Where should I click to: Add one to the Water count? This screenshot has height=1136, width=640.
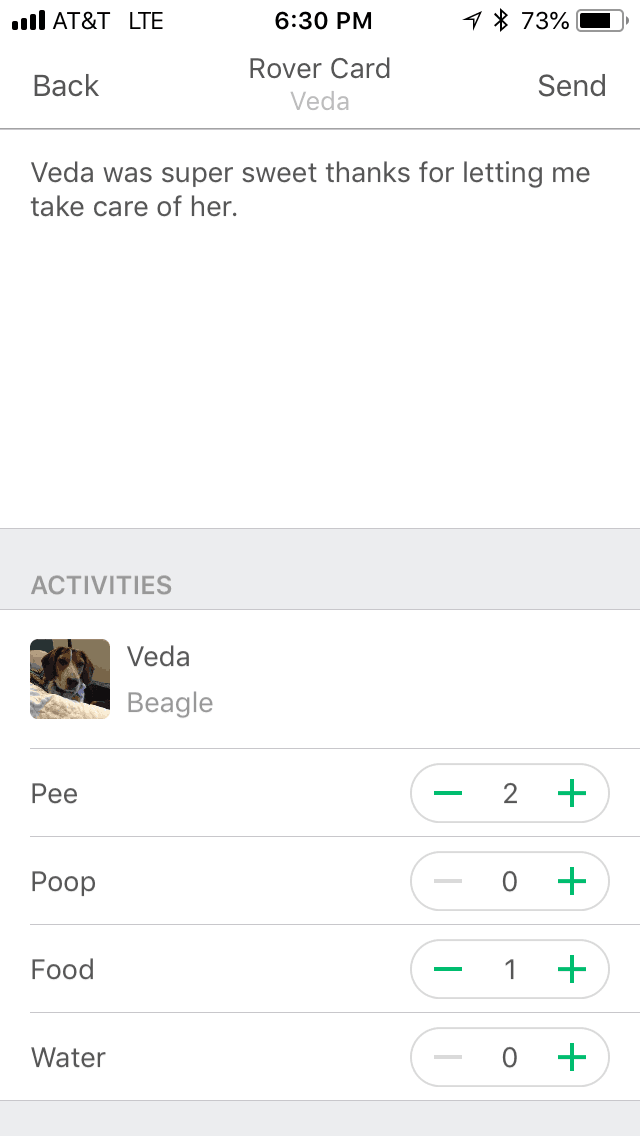(572, 1058)
